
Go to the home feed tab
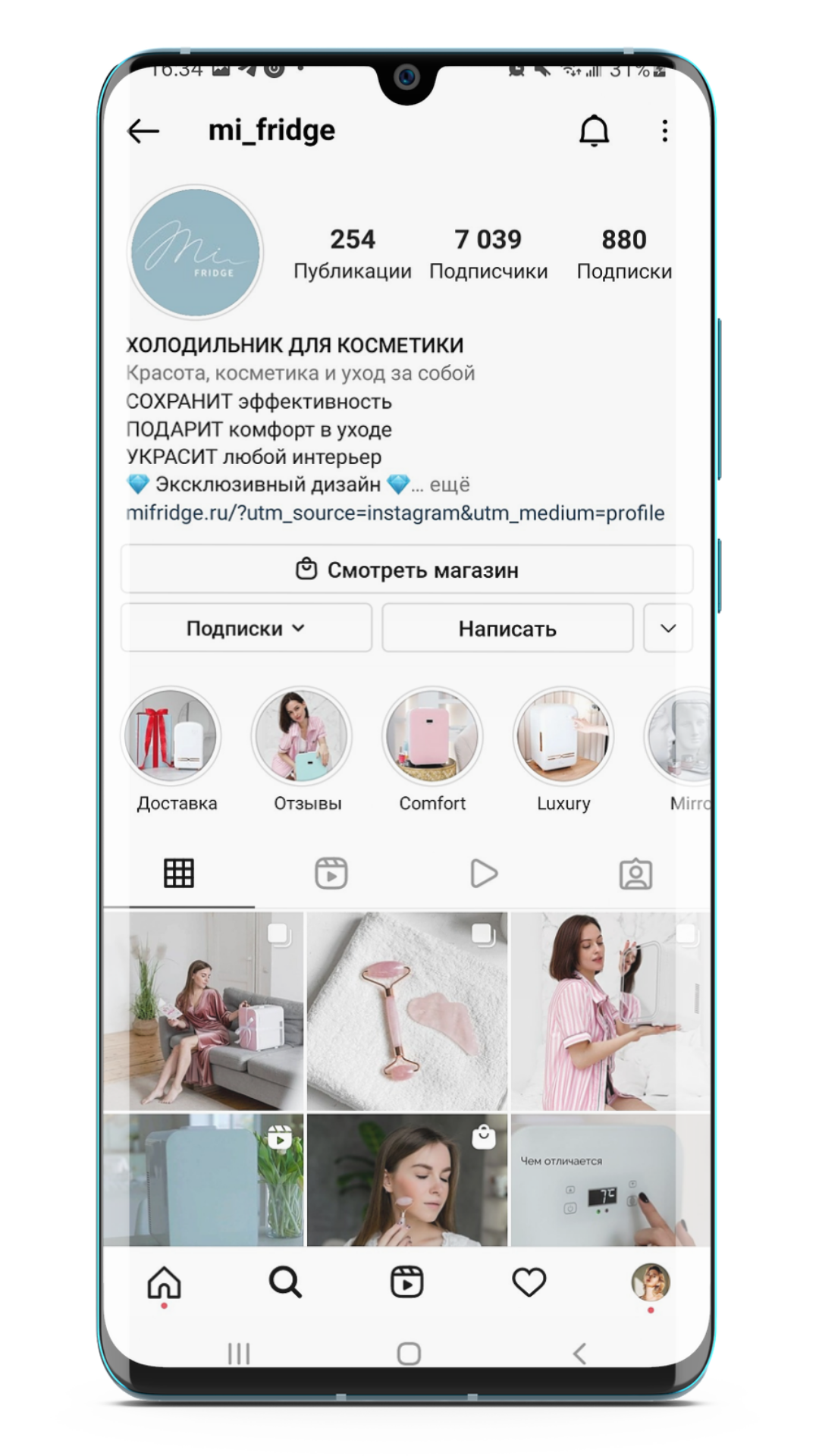pyautogui.click(x=165, y=1282)
